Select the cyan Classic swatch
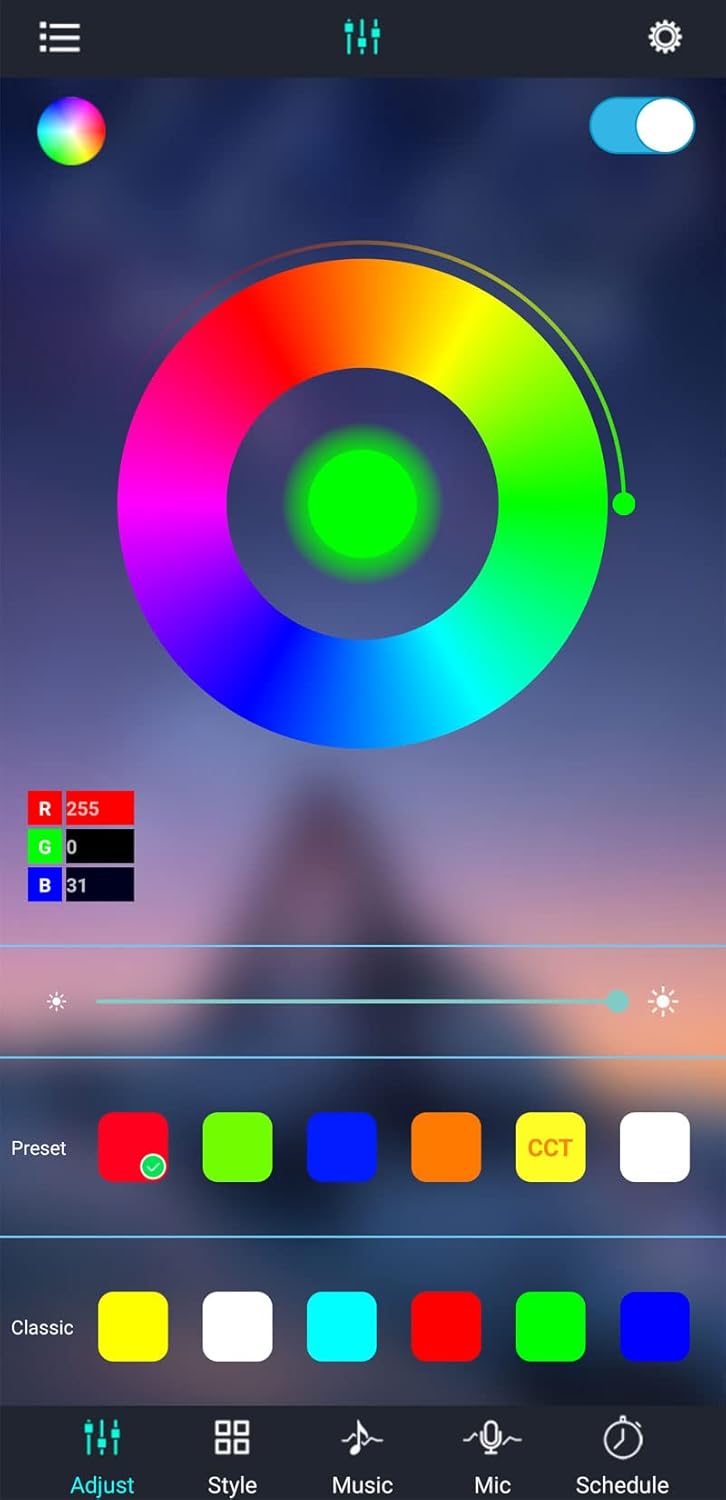Viewport: 726px width, 1500px height. pyautogui.click(x=342, y=1326)
